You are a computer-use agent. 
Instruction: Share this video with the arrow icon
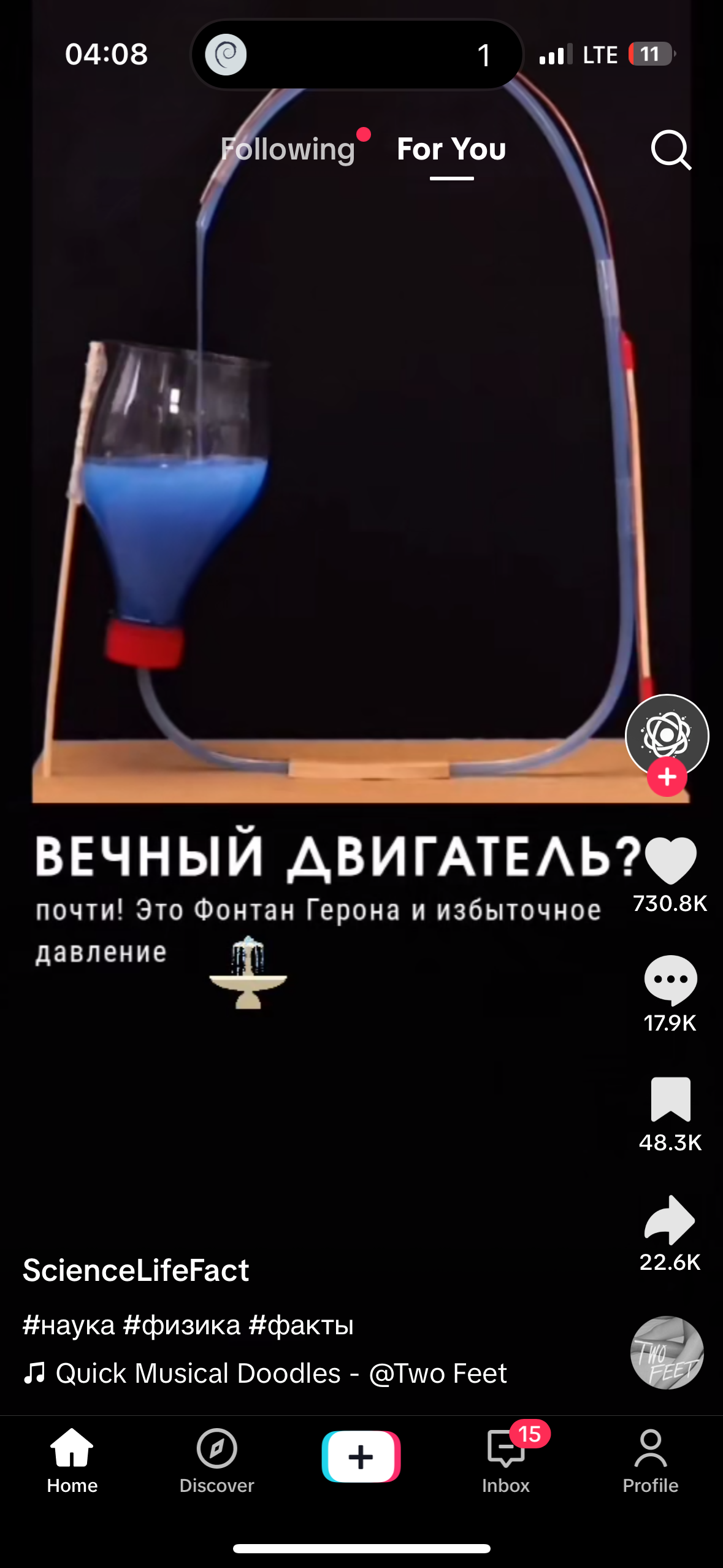670,1220
